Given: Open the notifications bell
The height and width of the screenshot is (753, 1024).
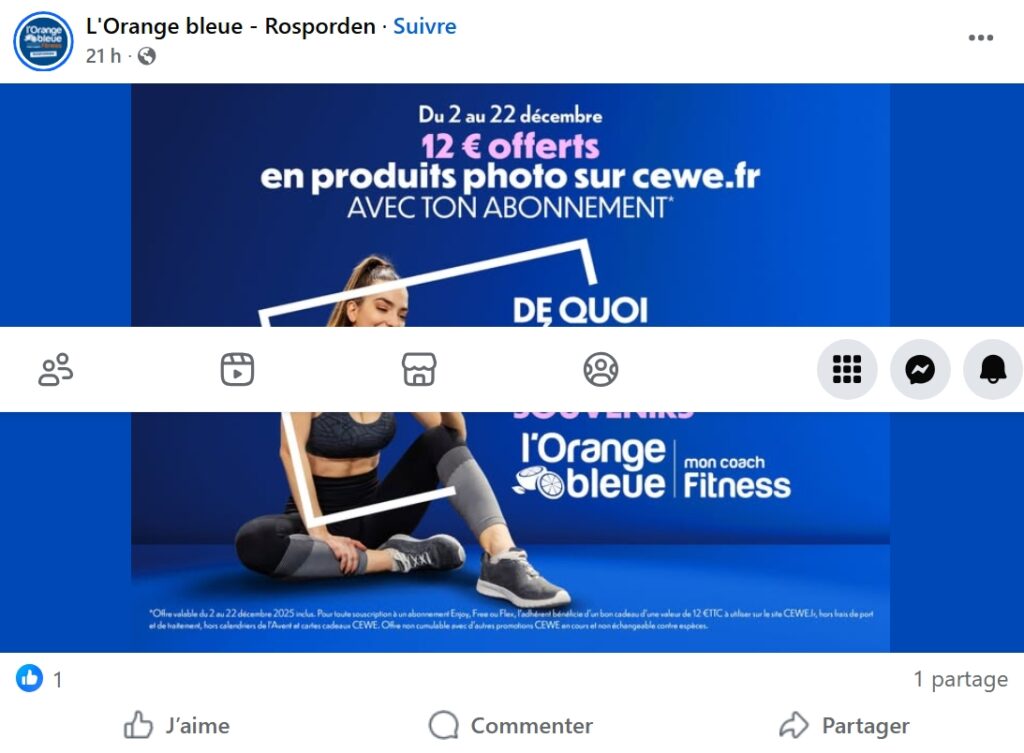Looking at the screenshot, I should 992,370.
